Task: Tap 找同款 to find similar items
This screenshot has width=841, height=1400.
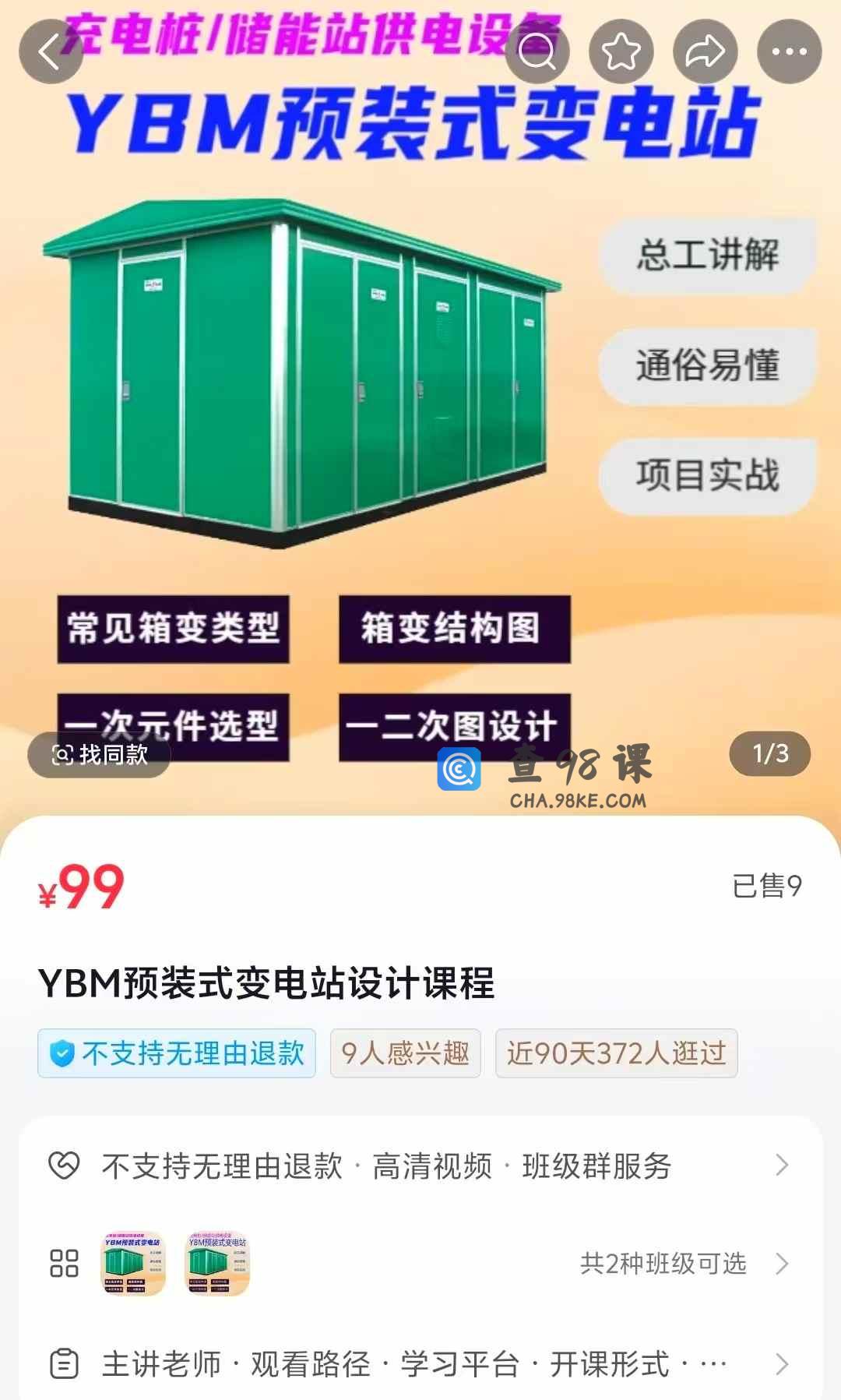Action: [99, 754]
